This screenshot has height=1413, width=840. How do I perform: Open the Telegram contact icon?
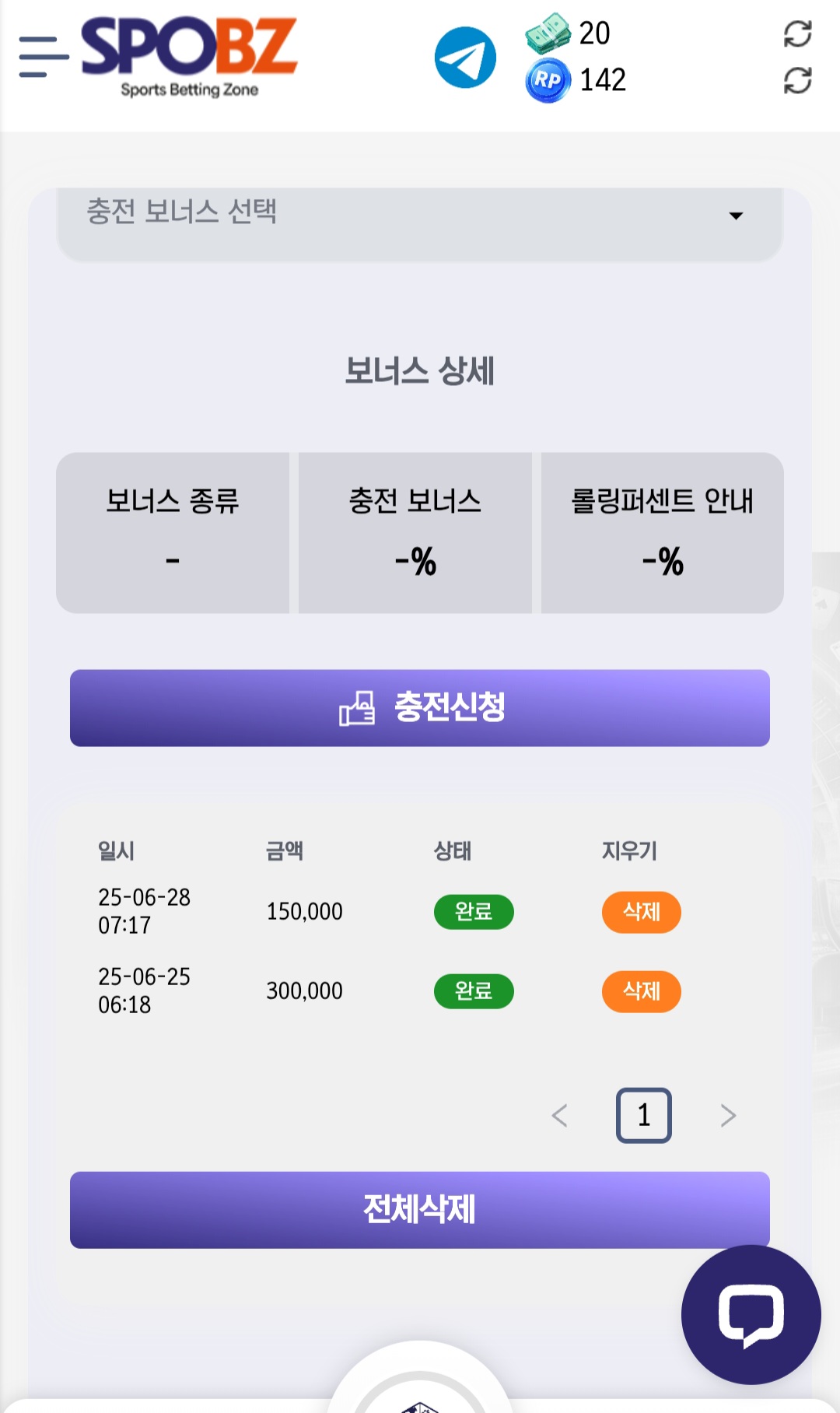(x=465, y=58)
